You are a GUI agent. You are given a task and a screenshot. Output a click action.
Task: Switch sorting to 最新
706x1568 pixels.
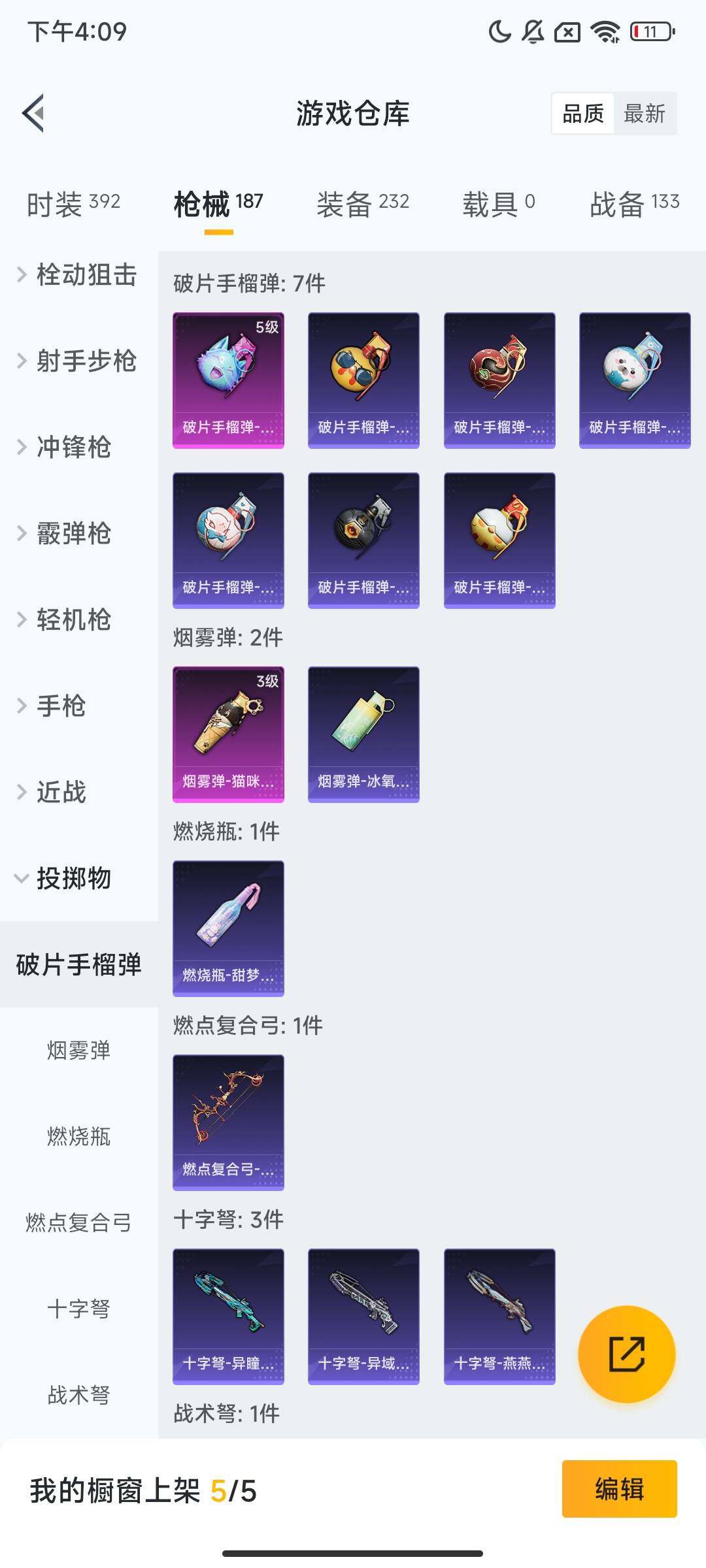pos(645,114)
